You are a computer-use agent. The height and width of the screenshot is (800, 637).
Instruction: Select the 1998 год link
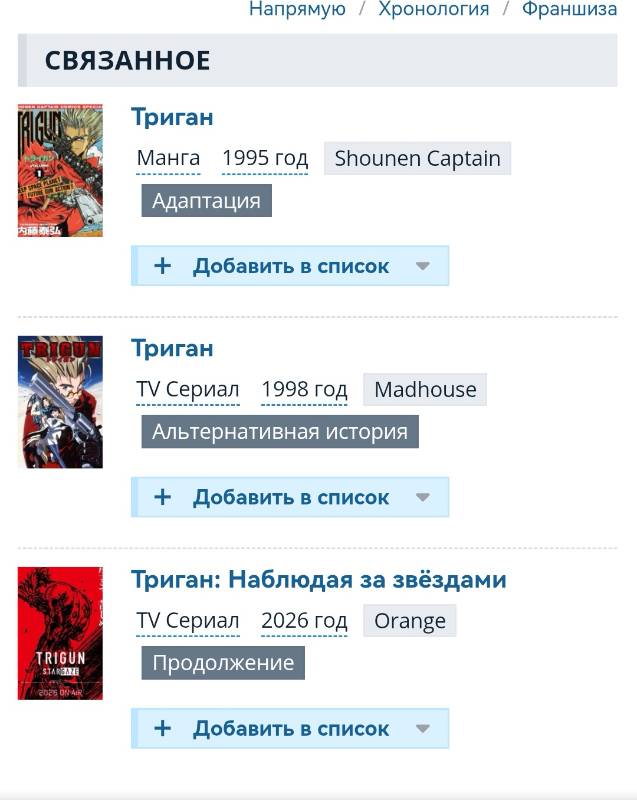pos(304,389)
